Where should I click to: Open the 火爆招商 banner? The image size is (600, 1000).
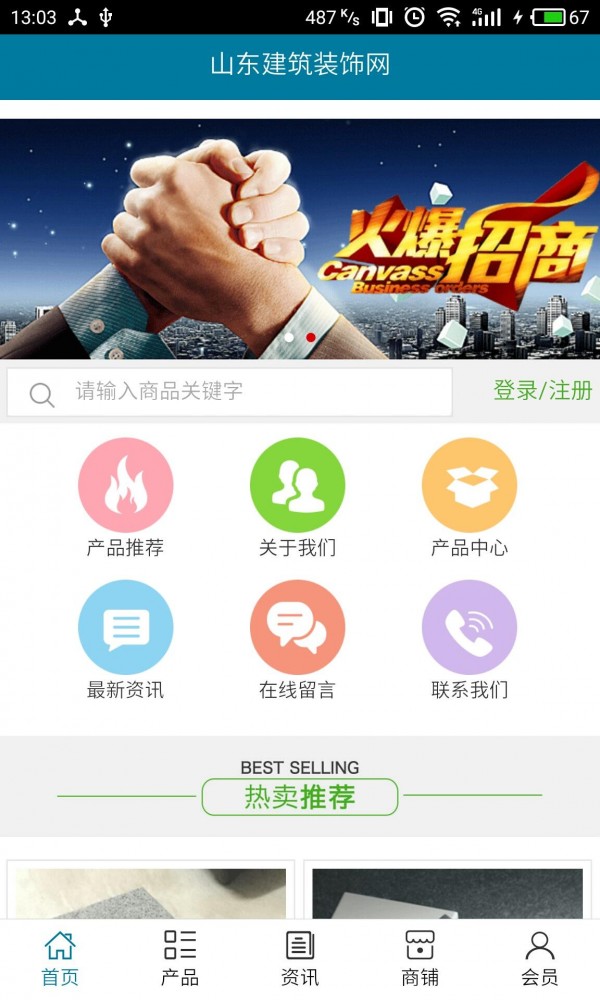click(x=300, y=239)
